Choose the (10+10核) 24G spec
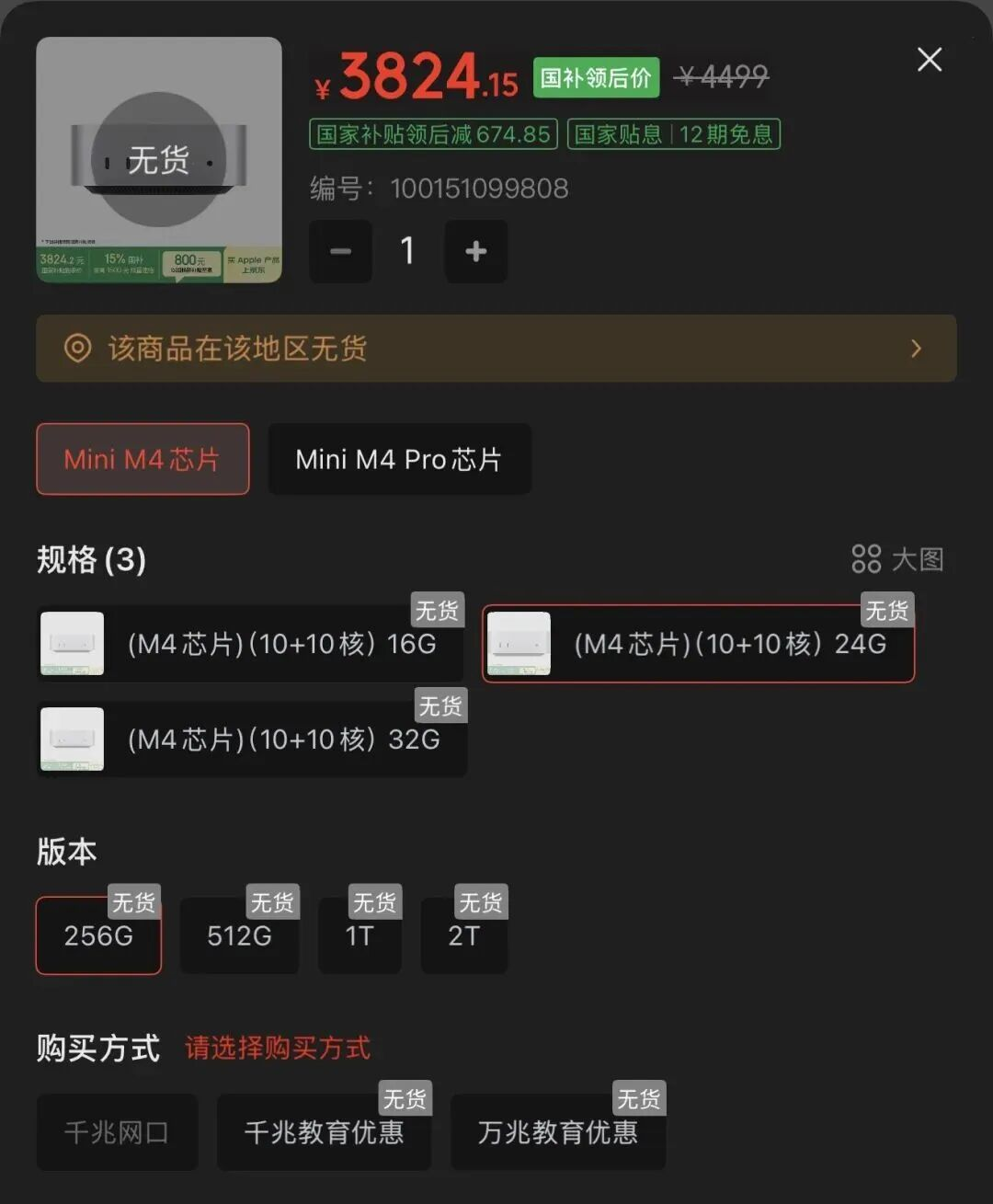Image resolution: width=993 pixels, height=1204 pixels. pos(698,644)
